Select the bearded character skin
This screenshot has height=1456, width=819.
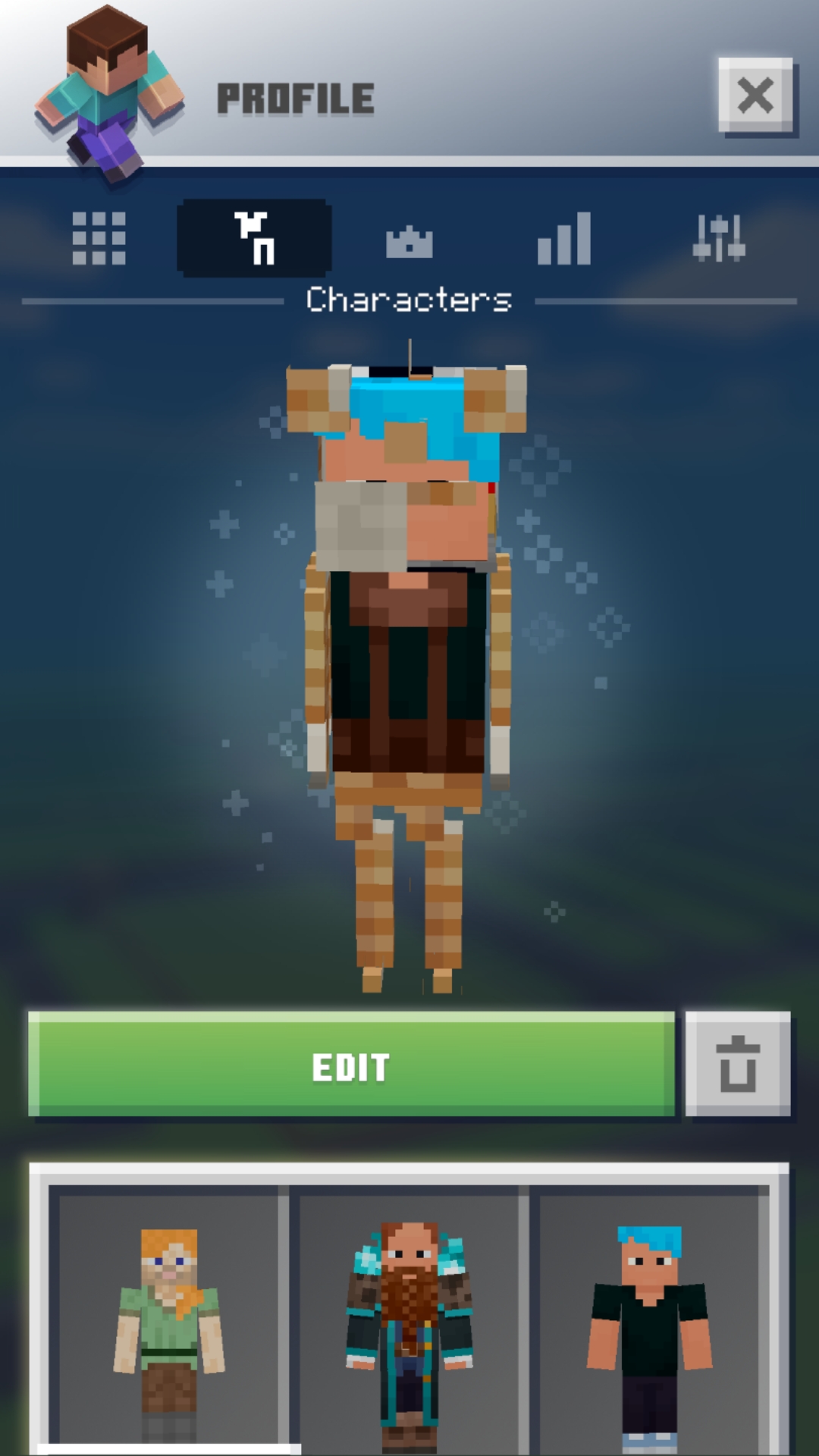click(409, 1319)
